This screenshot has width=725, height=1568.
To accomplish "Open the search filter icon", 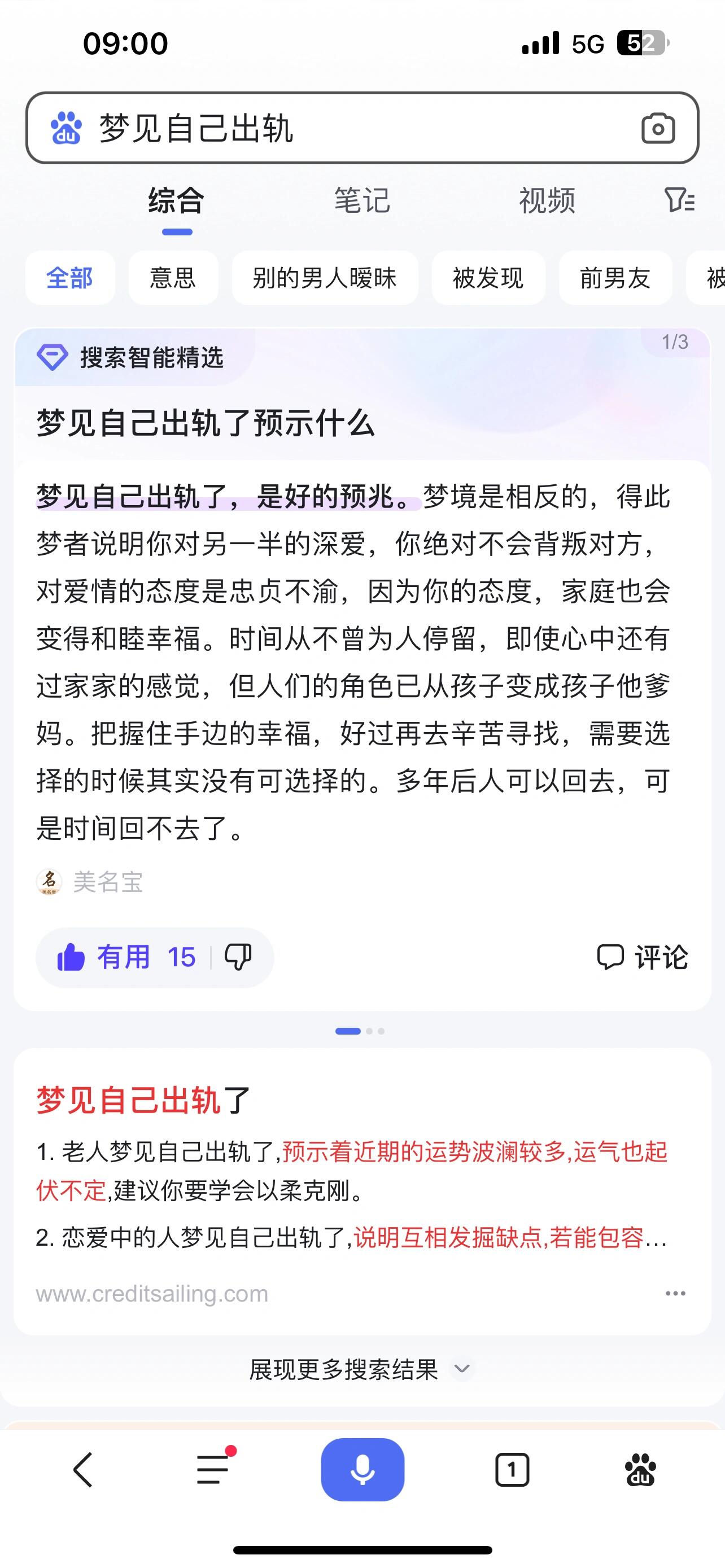I will pos(679,200).
